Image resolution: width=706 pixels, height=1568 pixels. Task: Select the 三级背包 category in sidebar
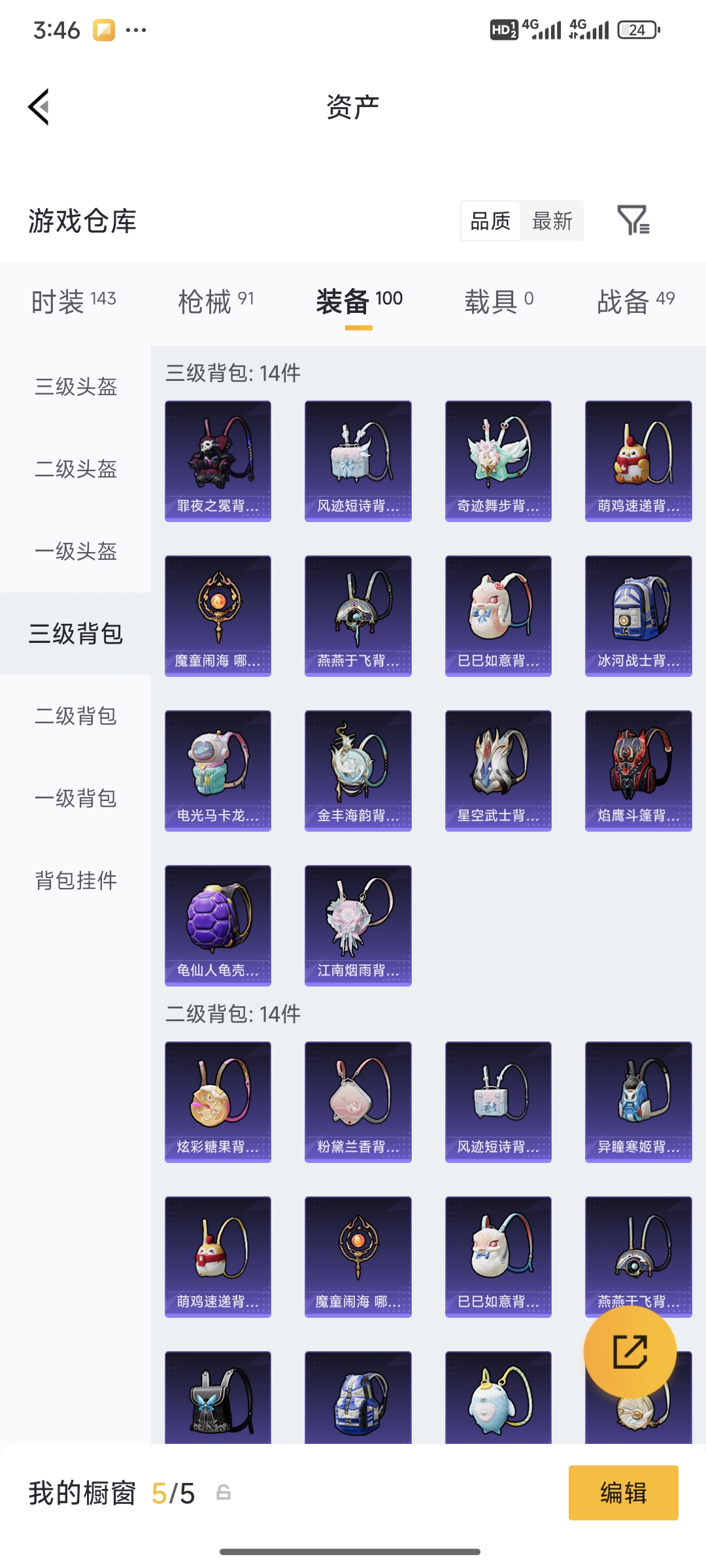coord(75,632)
